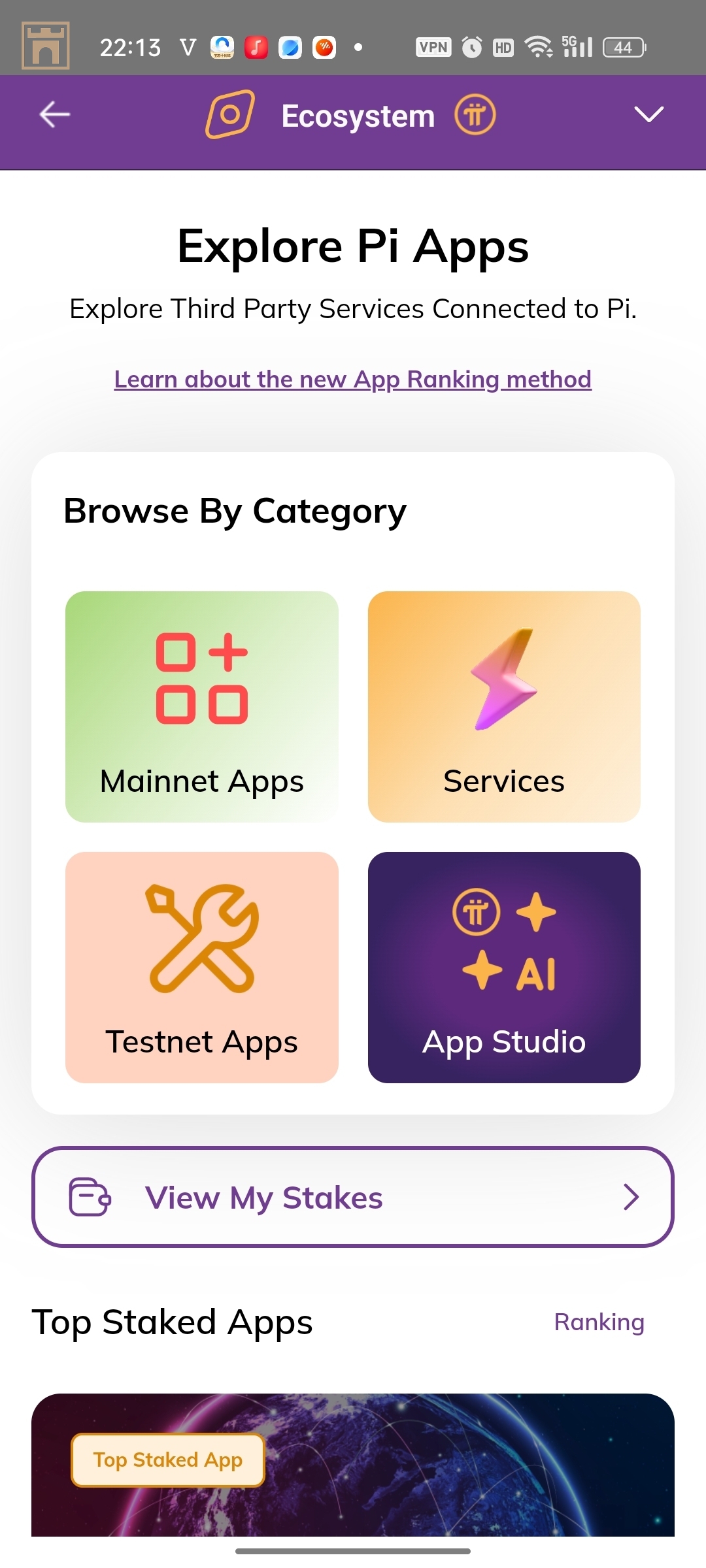Open the App Ranking method link
706x1568 pixels.
pyautogui.click(x=353, y=380)
